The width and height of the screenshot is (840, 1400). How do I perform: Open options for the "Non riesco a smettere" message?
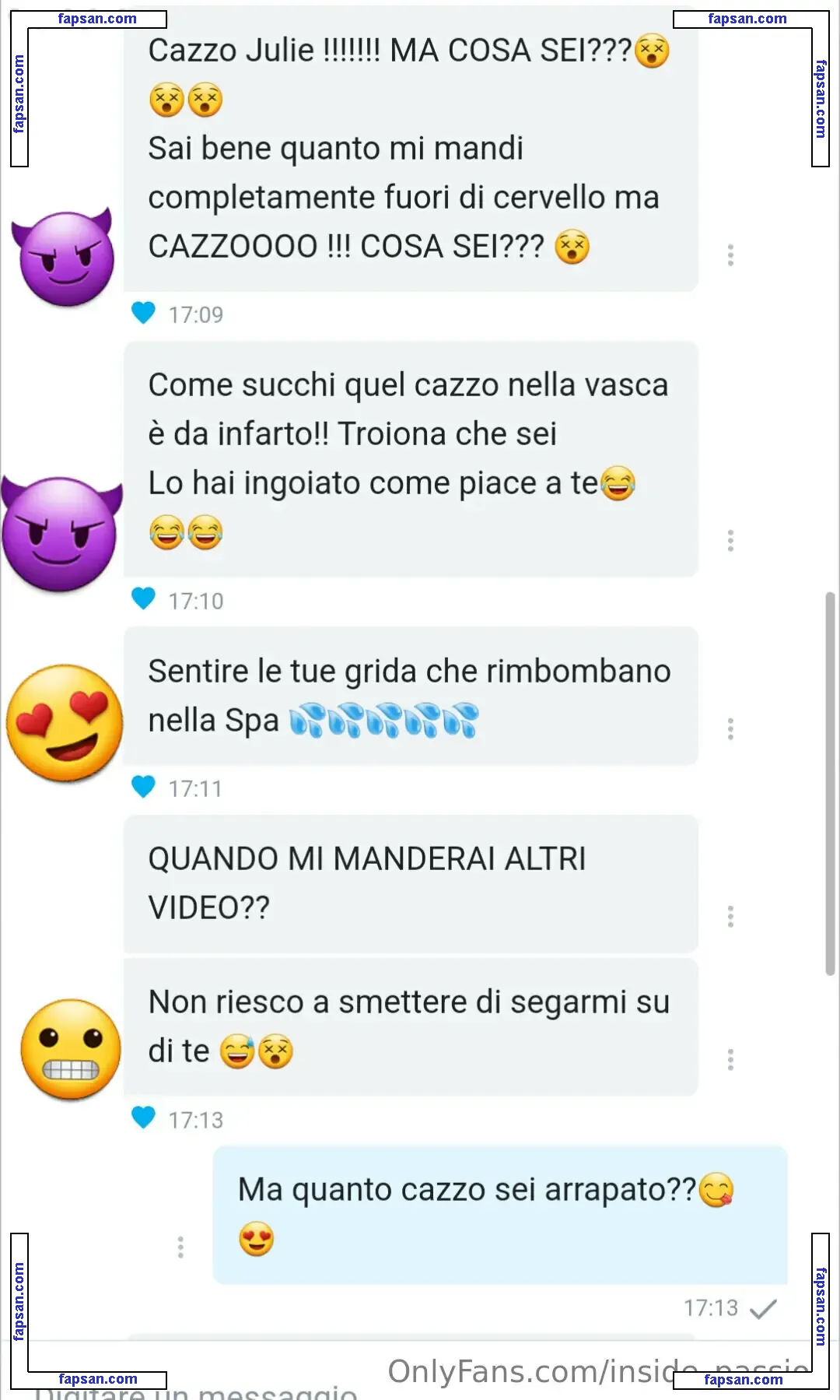[730, 1060]
